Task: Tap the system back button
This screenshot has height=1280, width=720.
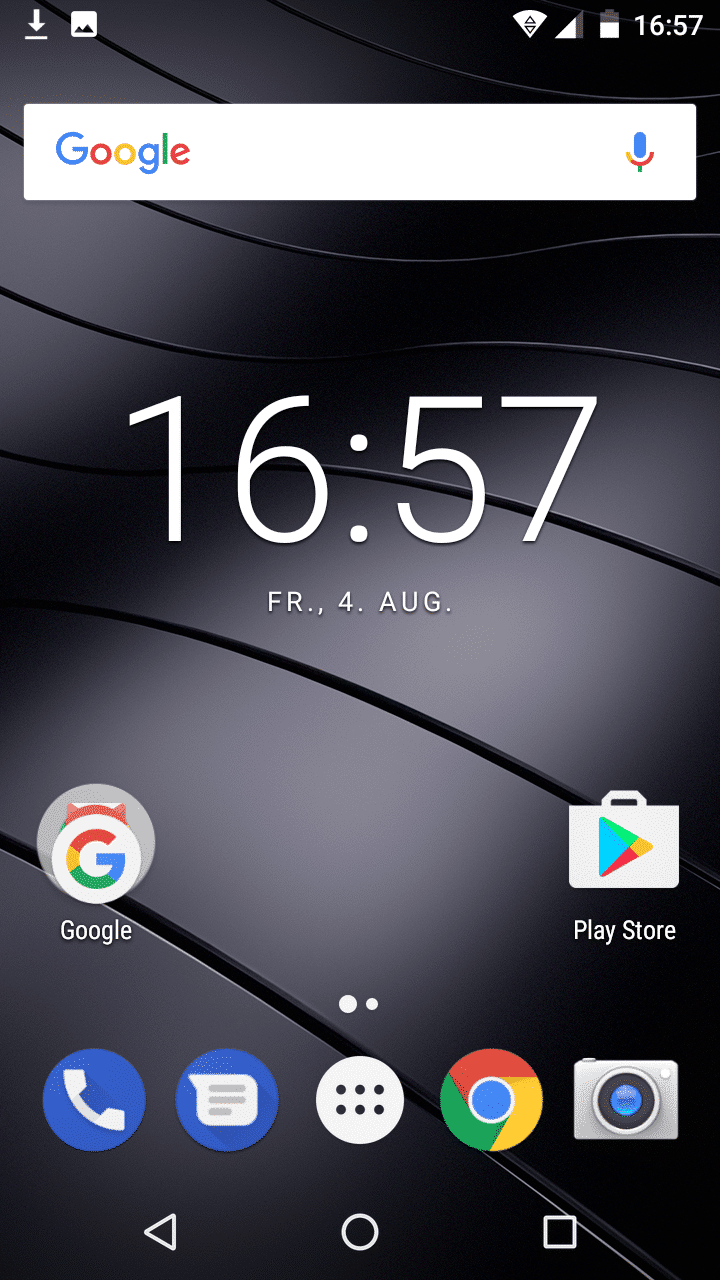Action: pos(160,1232)
